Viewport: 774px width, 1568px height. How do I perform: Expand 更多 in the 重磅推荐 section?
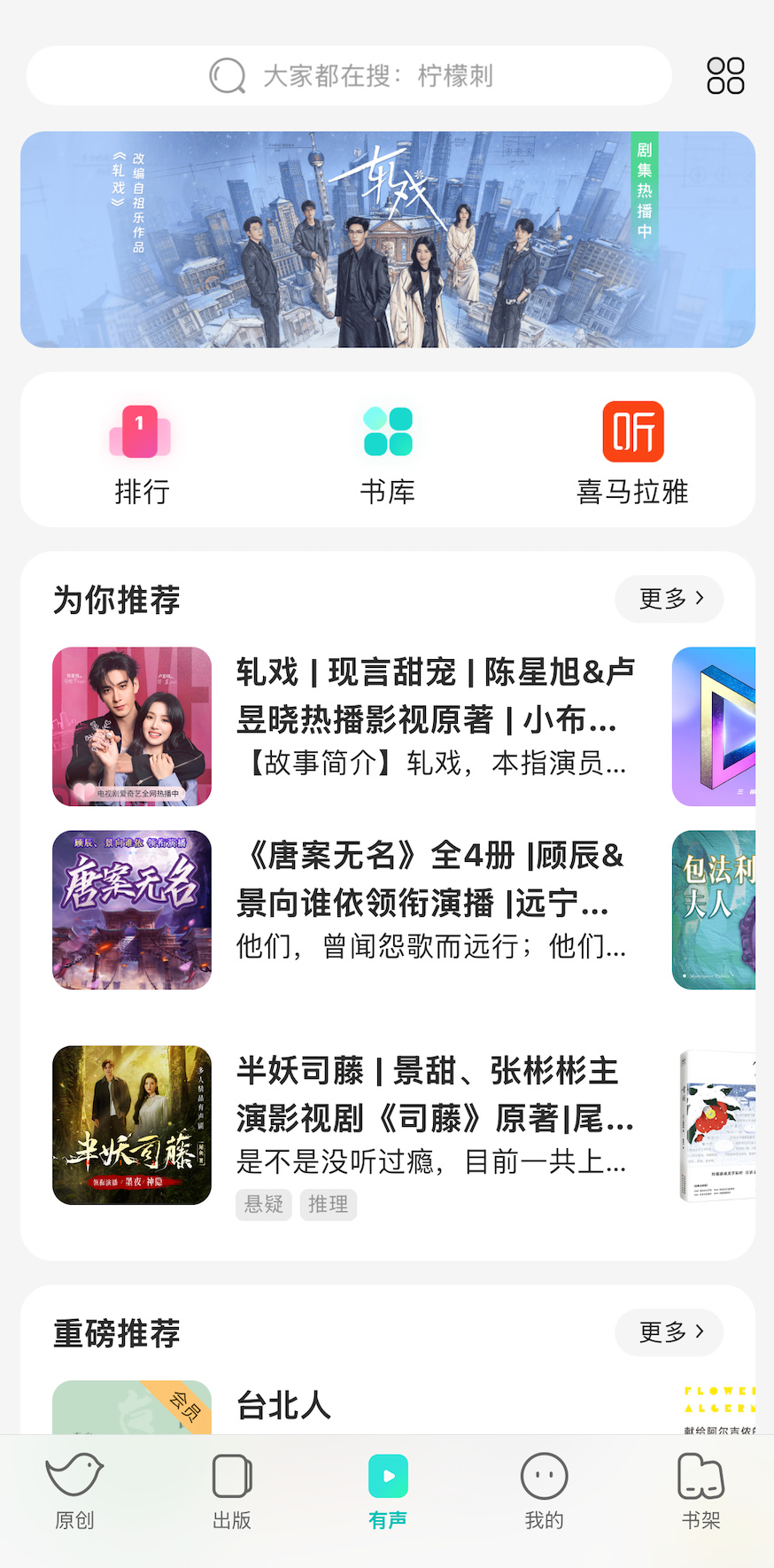(x=668, y=1331)
